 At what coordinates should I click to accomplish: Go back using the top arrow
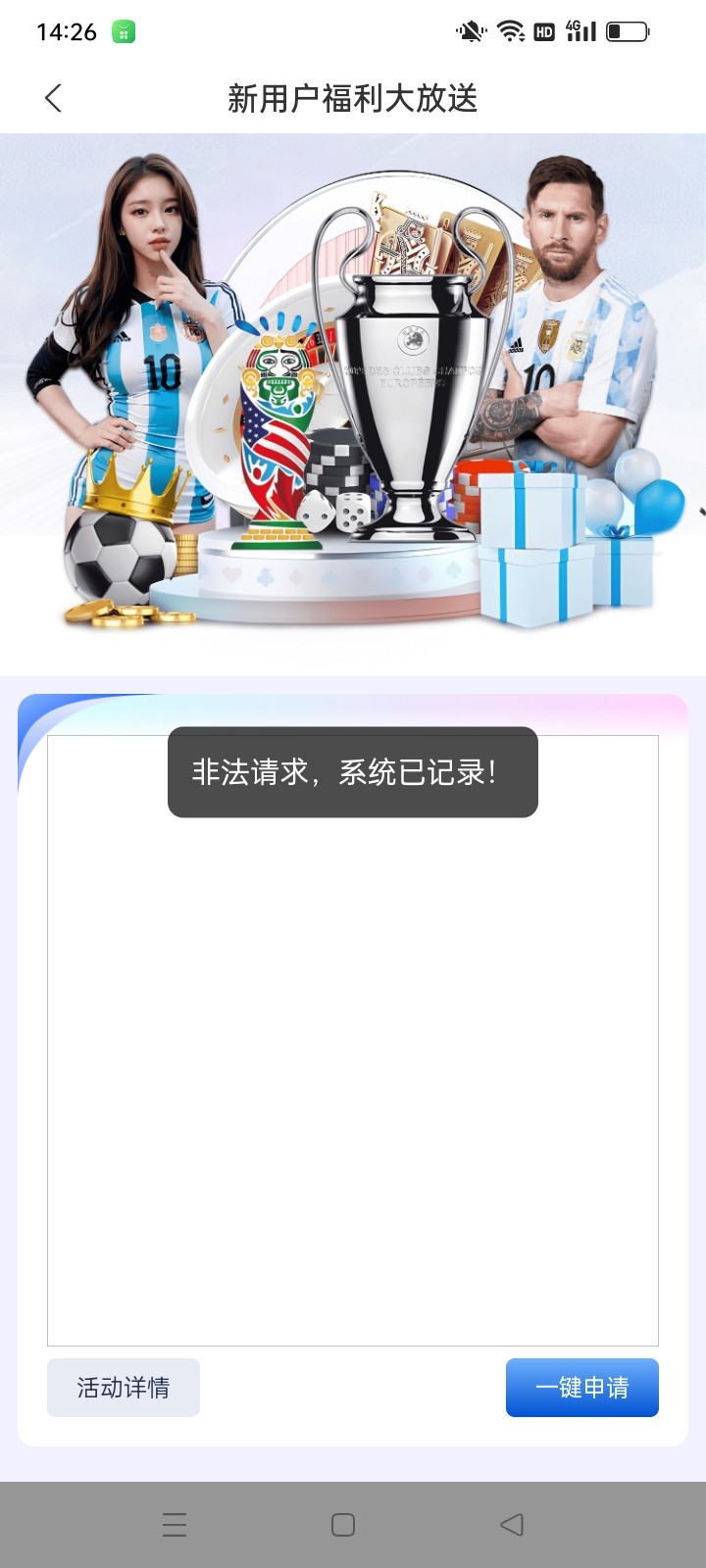point(54,98)
